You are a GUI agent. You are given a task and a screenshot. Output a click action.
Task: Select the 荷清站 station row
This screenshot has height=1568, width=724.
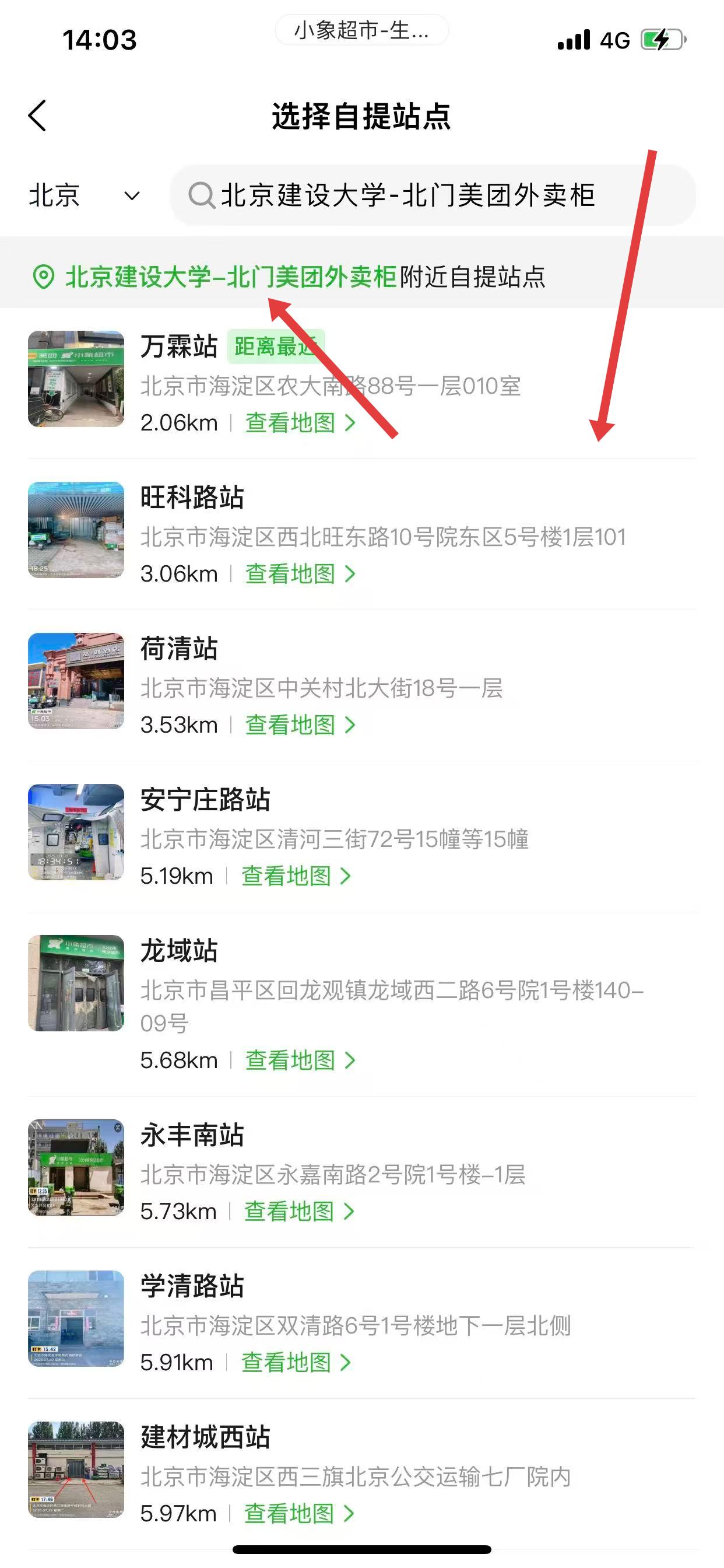[x=179, y=649]
